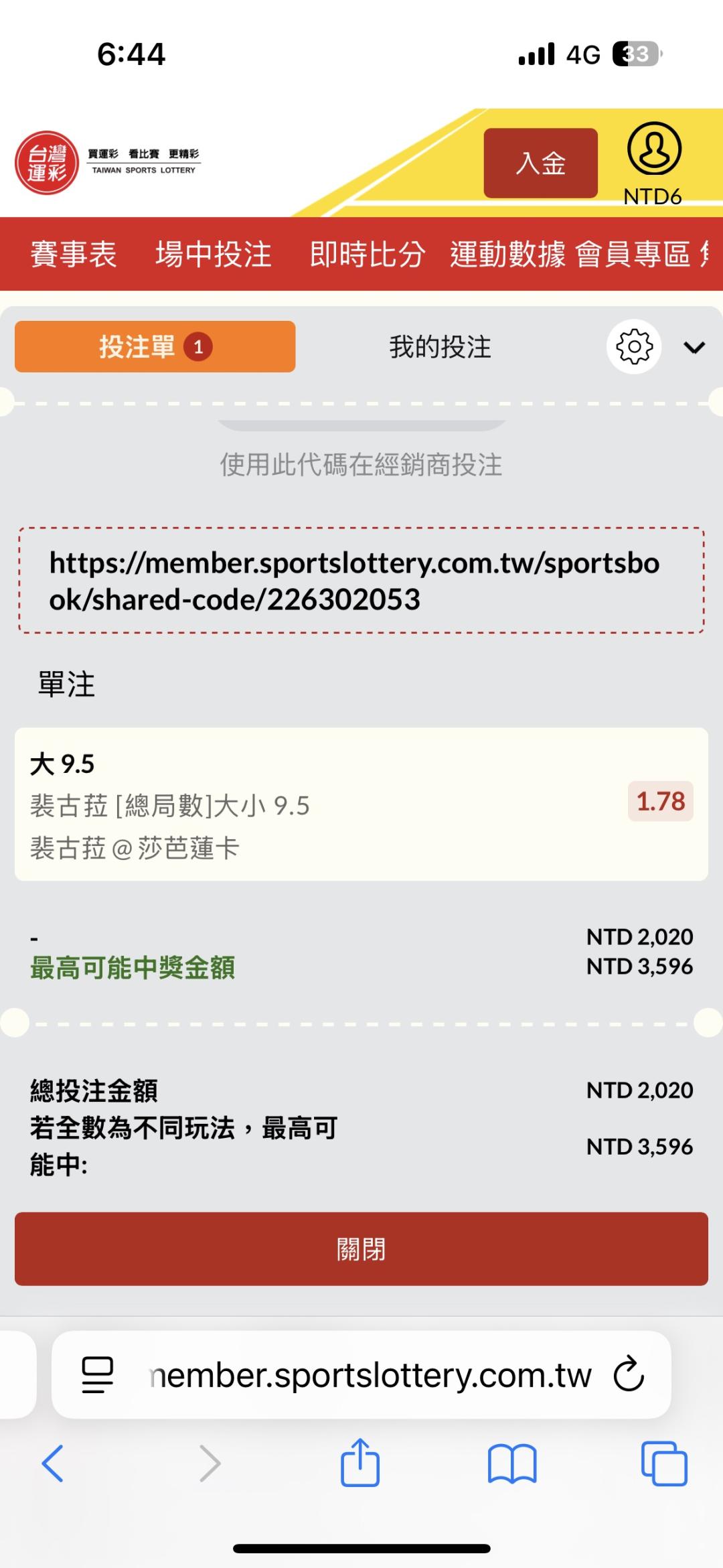Open bet slip settings gear
The image size is (723, 1568).
(x=634, y=347)
